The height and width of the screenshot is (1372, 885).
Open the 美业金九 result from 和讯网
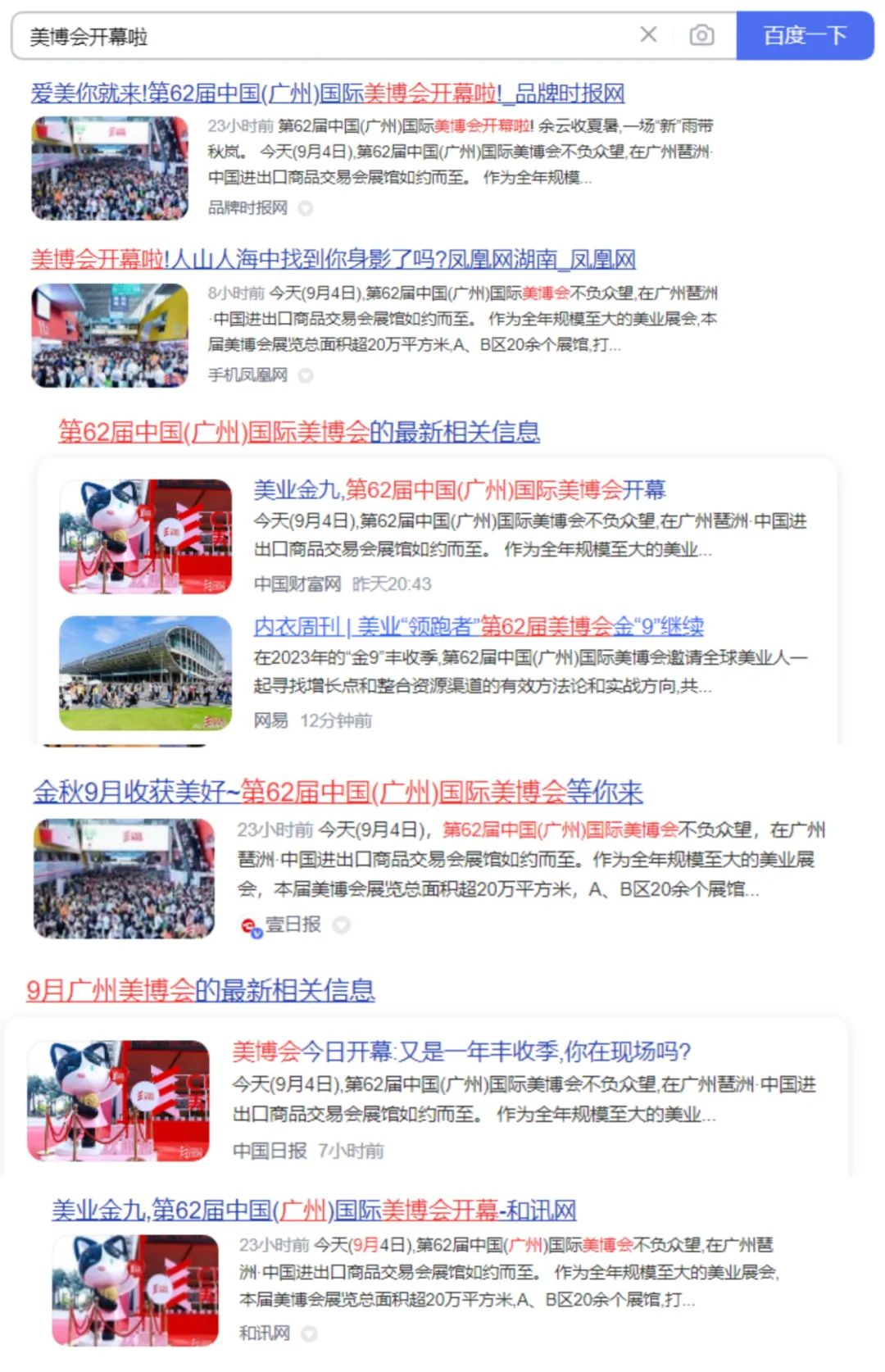click(314, 1210)
